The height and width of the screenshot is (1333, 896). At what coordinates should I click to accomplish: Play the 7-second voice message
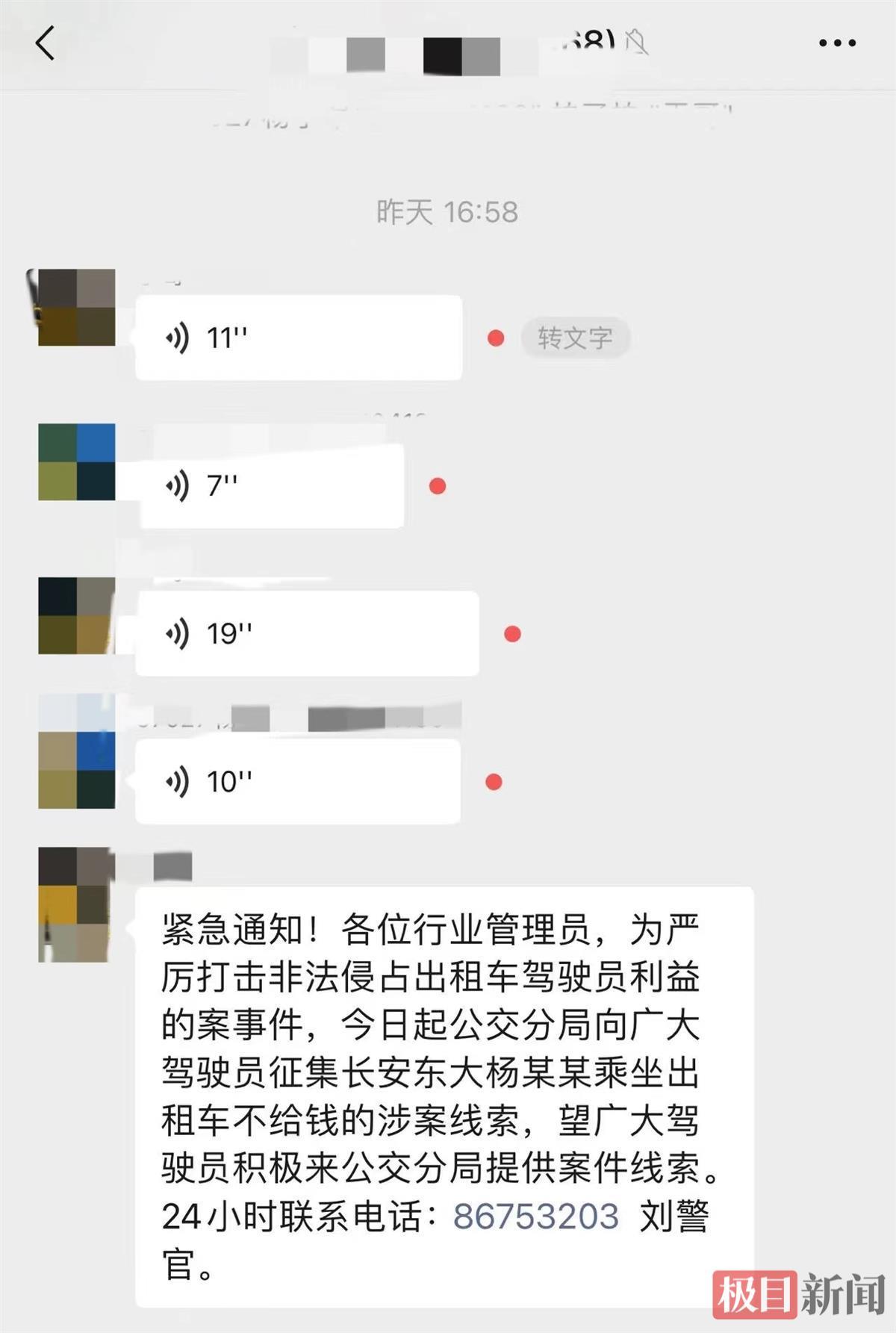point(273,485)
